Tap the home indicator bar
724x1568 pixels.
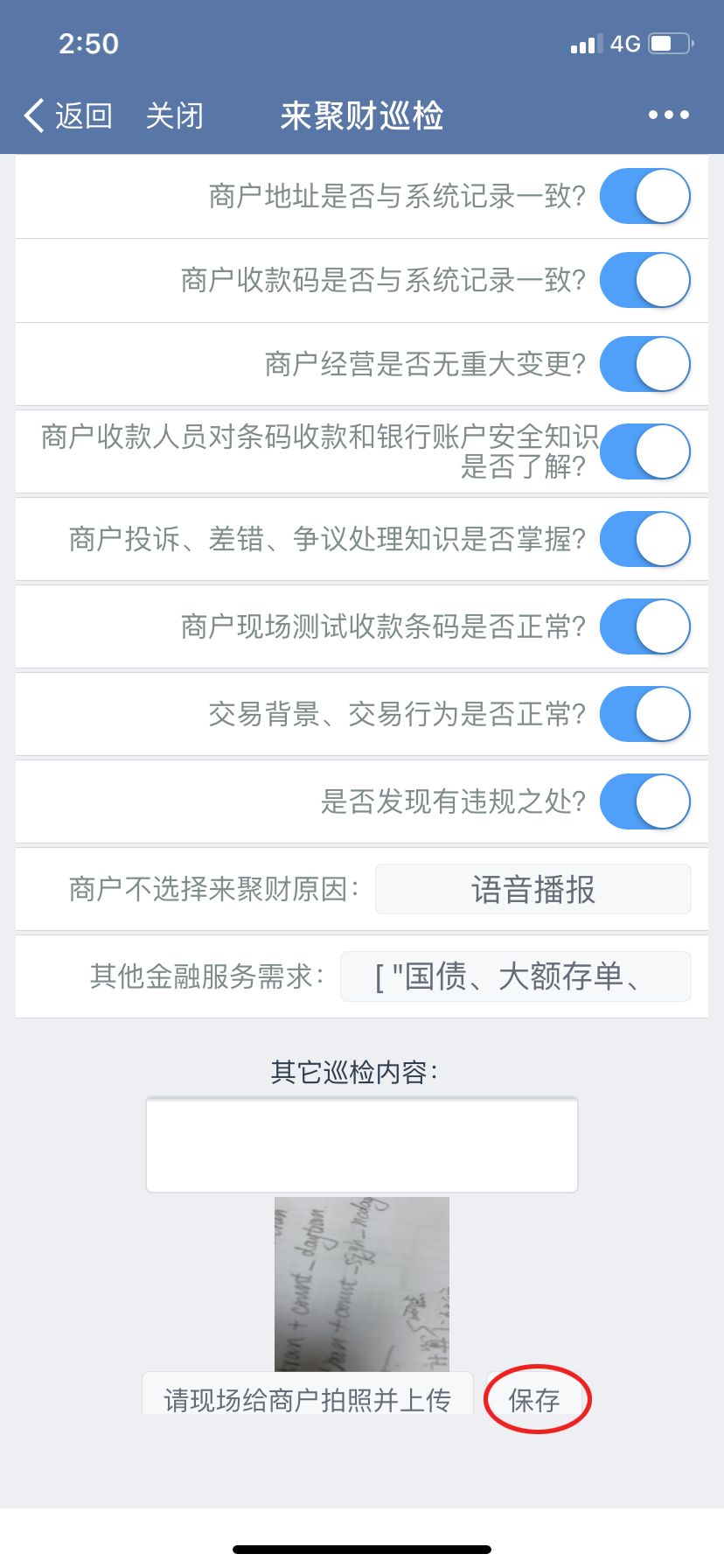[x=362, y=1549]
